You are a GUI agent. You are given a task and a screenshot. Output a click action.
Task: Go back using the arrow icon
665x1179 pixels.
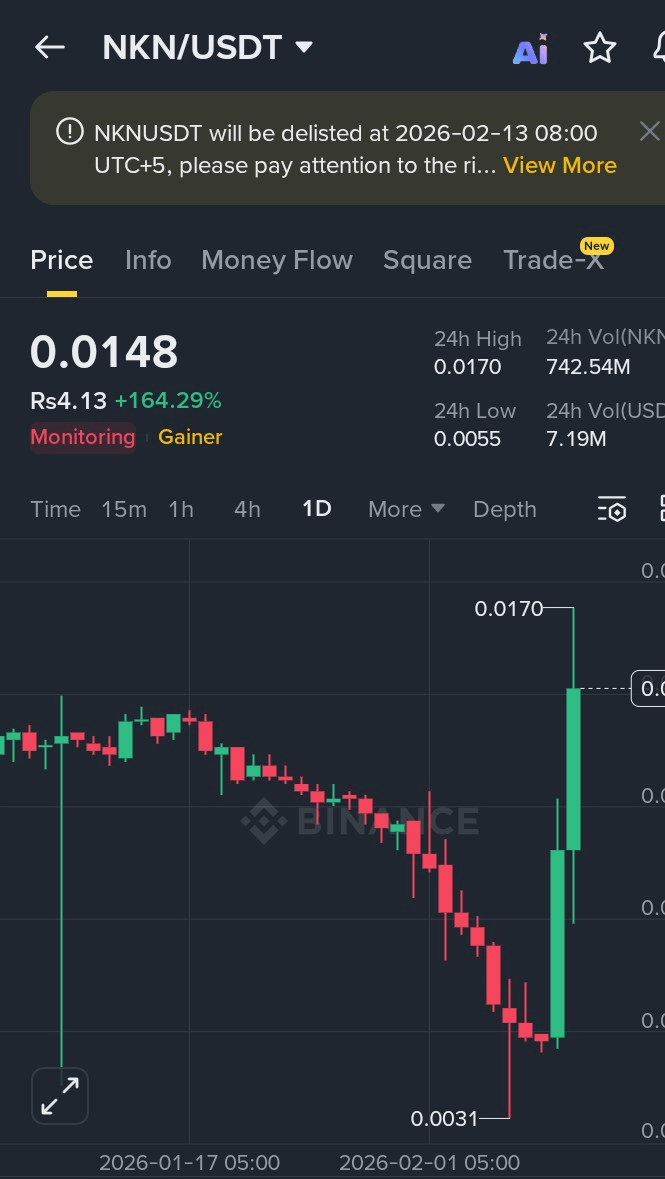coord(49,47)
